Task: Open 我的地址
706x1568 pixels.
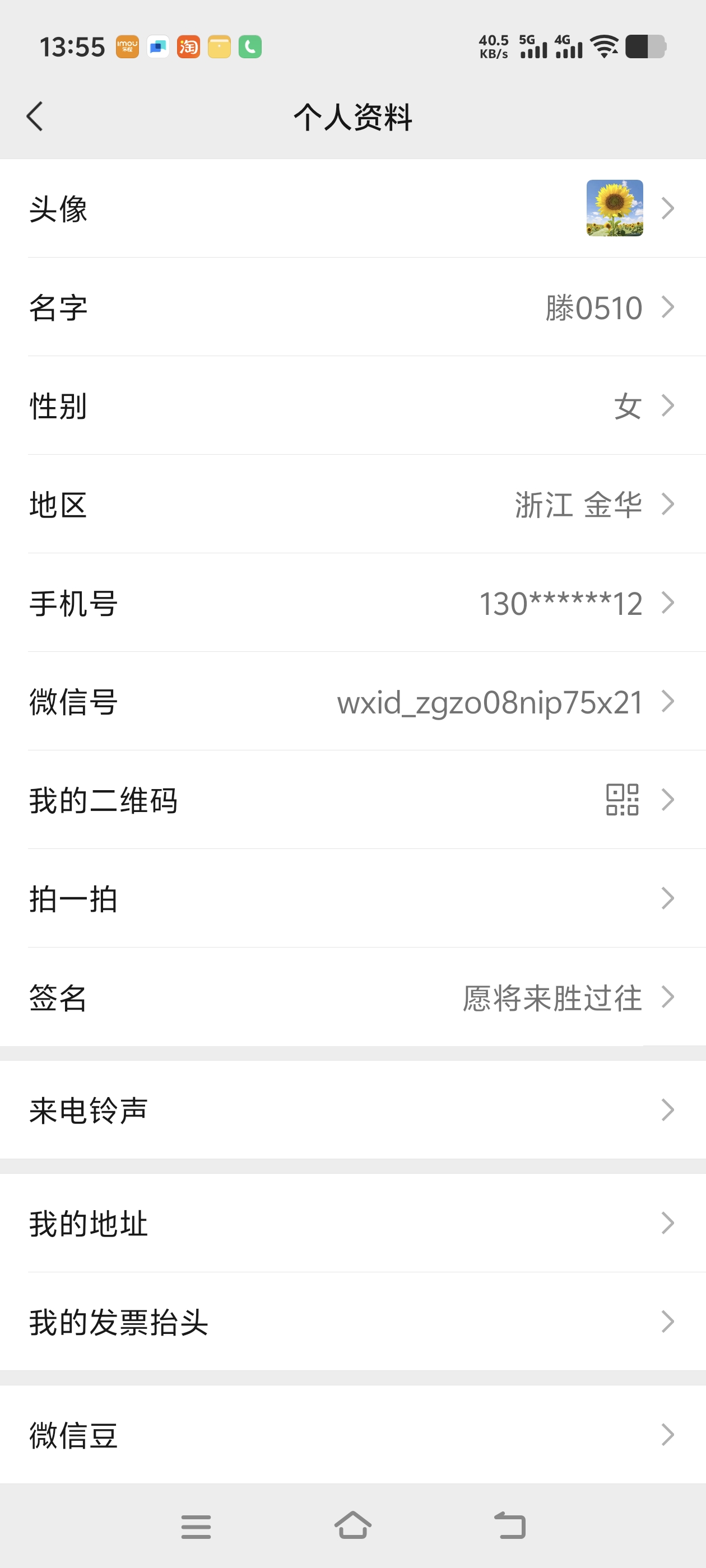Action: (354, 1223)
